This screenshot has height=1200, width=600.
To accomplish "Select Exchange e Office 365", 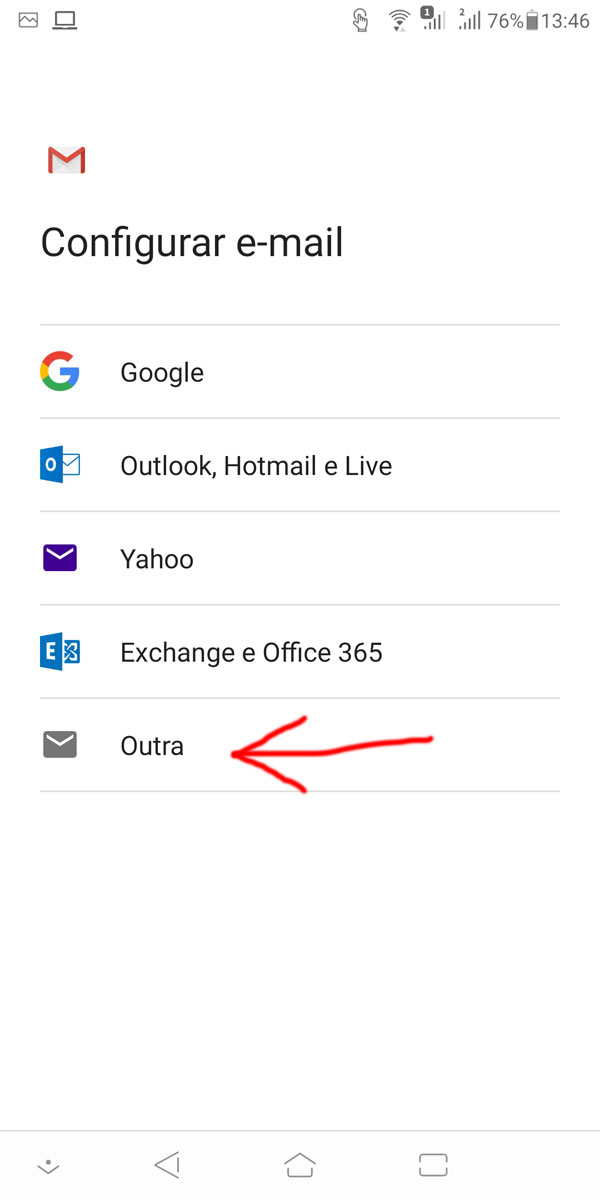I will point(300,652).
